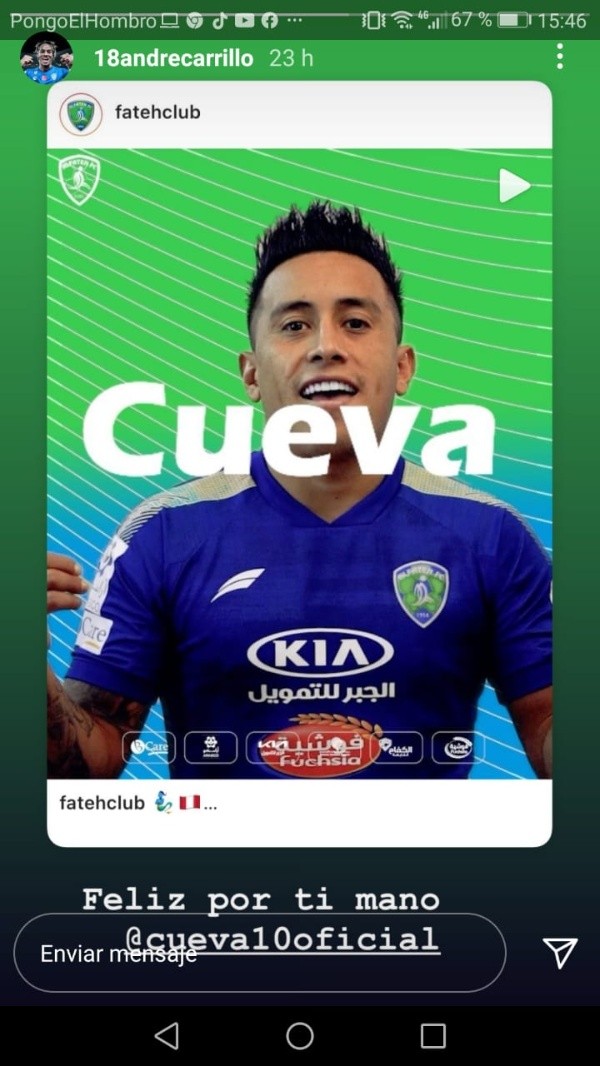
Task: Go back with the system back button
Action: 167,1036
